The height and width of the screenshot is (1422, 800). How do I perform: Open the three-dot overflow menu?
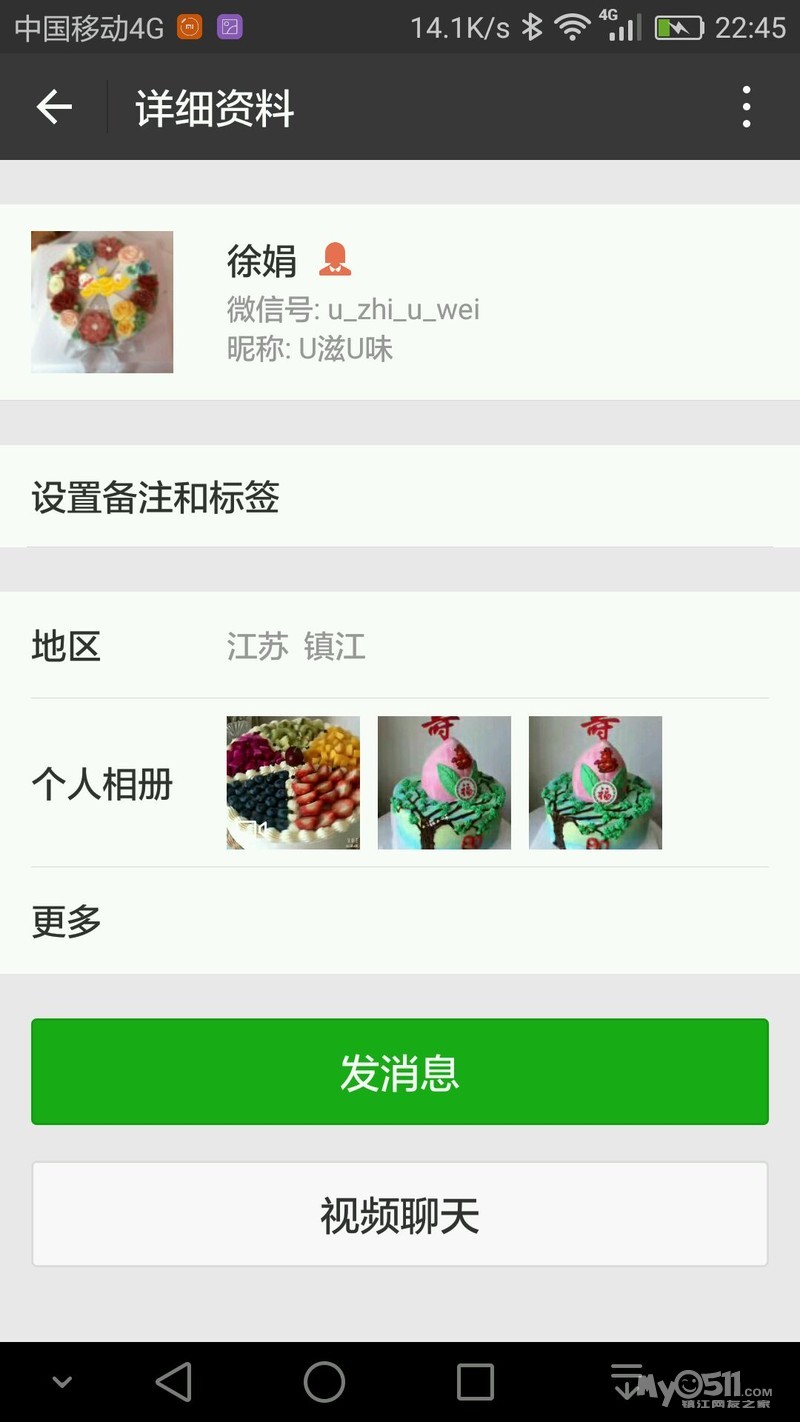pyautogui.click(x=746, y=107)
